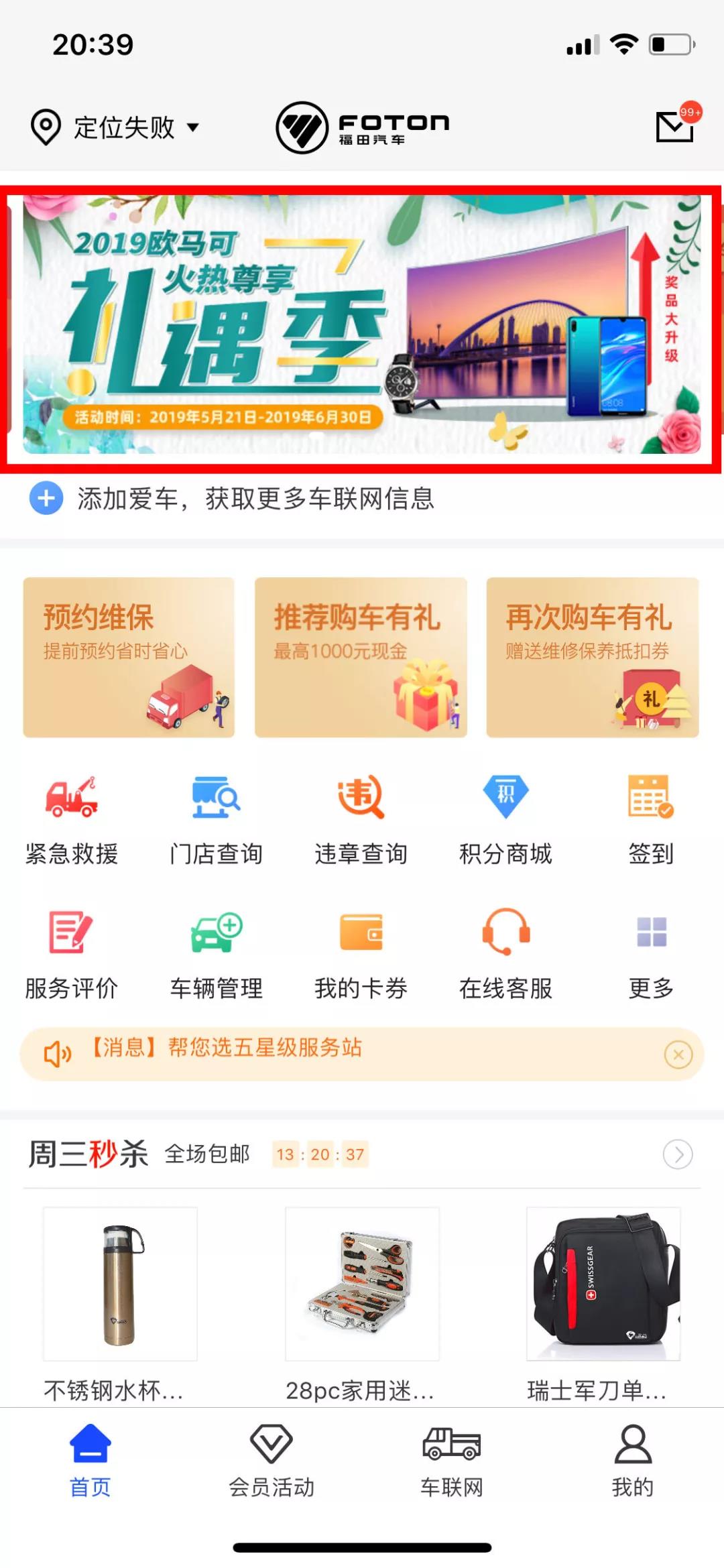Open the 2019欧马可 礼遇季 promotion banner
The image size is (724, 1568).
(362, 325)
